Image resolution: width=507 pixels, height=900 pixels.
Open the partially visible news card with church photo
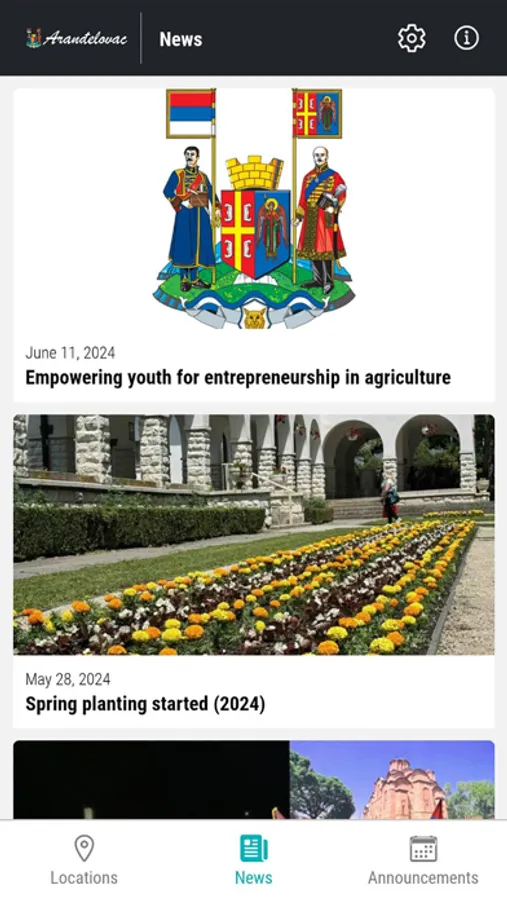tap(254, 779)
